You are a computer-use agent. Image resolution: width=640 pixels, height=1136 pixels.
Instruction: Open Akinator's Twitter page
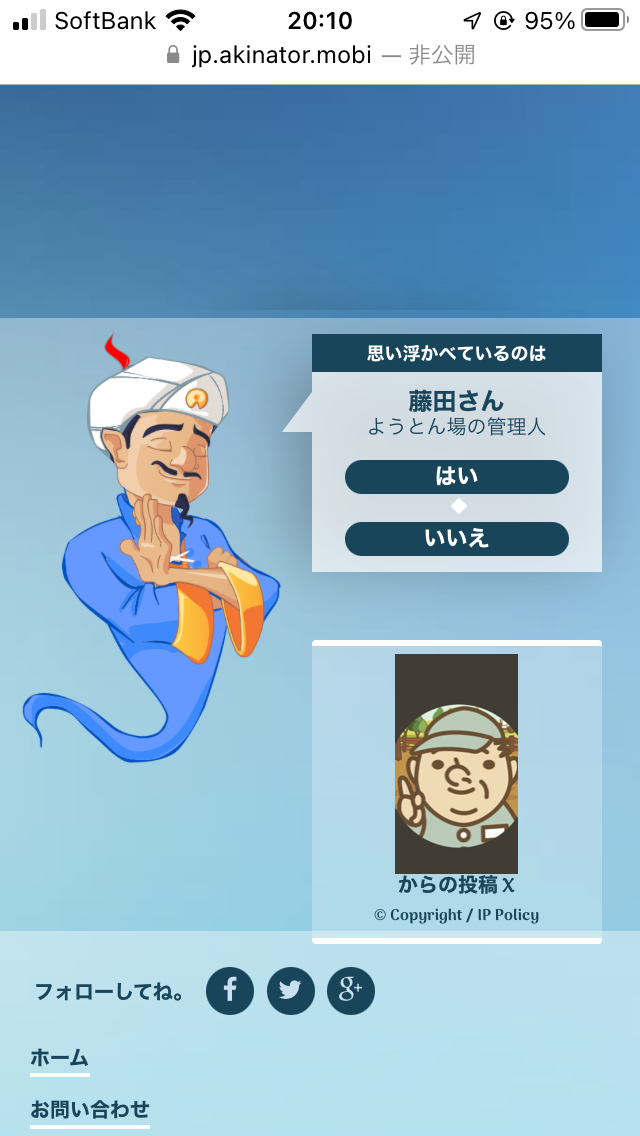point(291,990)
